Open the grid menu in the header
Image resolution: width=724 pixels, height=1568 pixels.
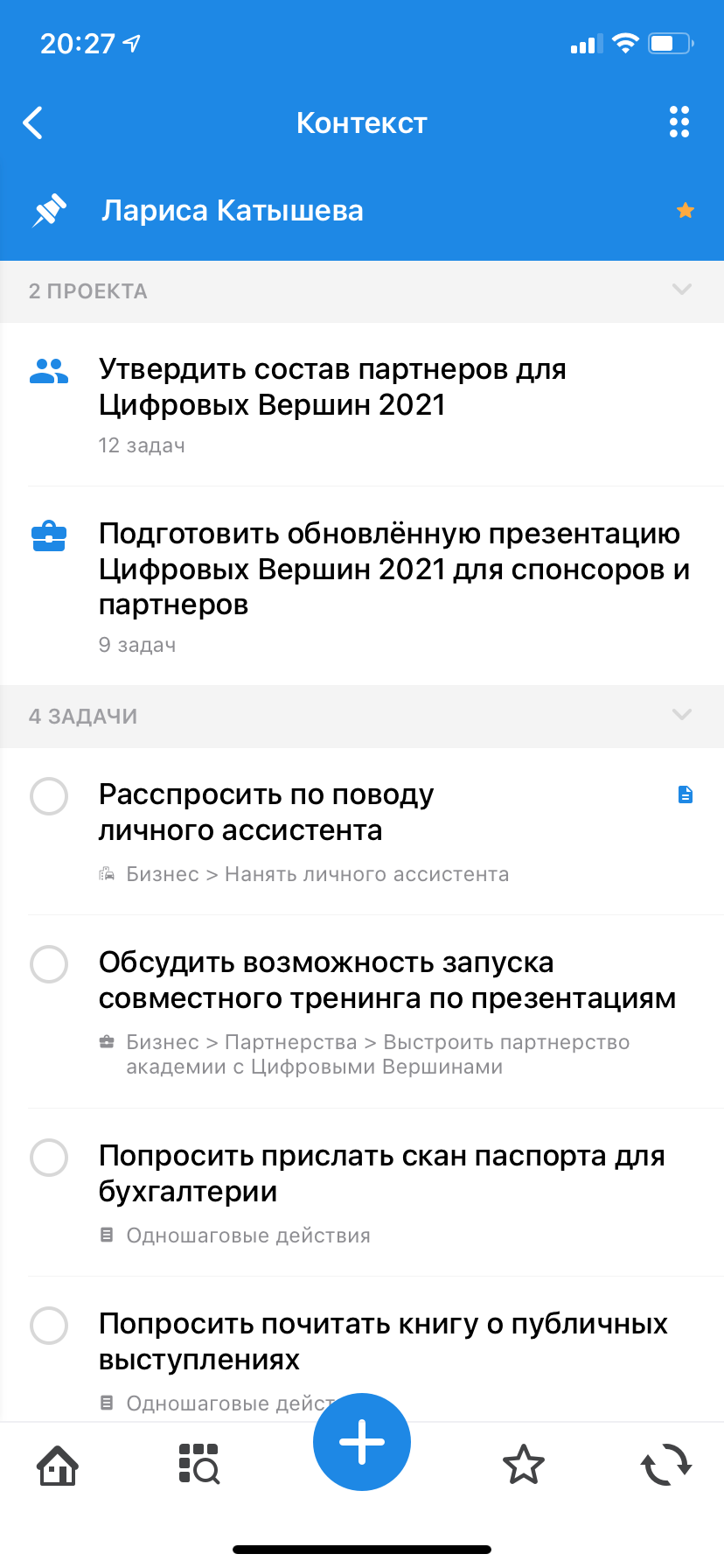(x=679, y=122)
